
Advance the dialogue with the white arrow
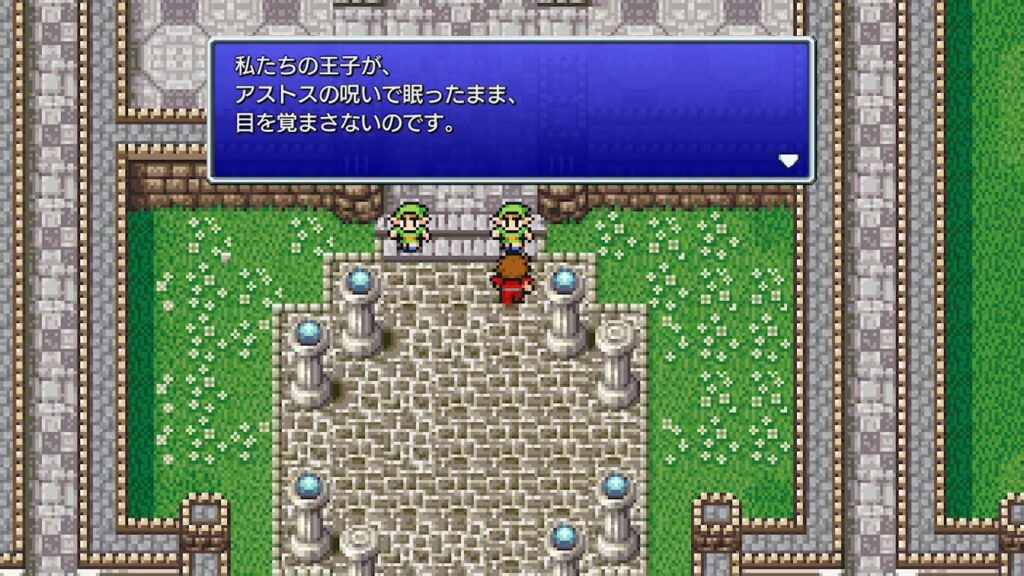pyautogui.click(x=789, y=160)
